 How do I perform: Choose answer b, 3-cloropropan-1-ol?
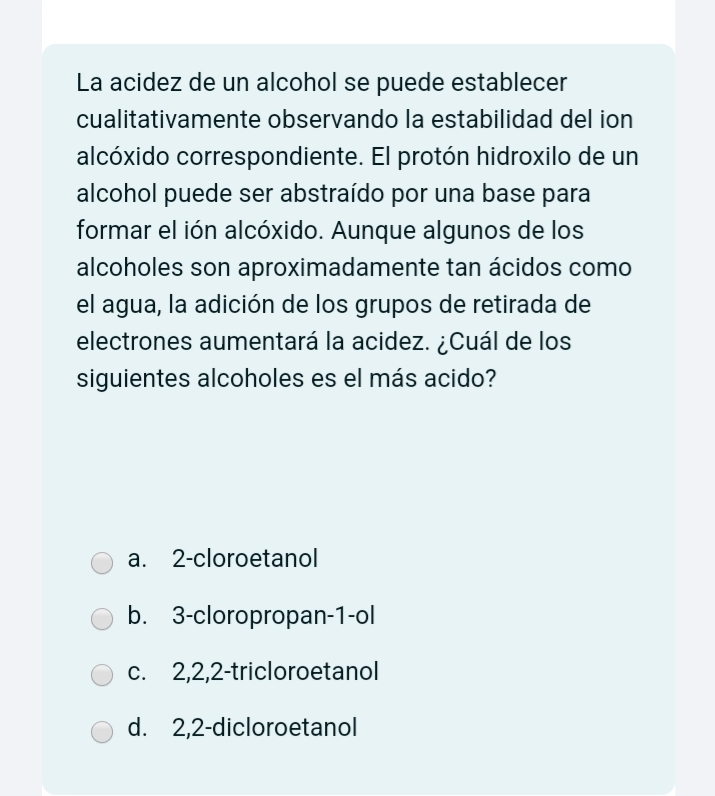pyautogui.click(x=102, y=619)
